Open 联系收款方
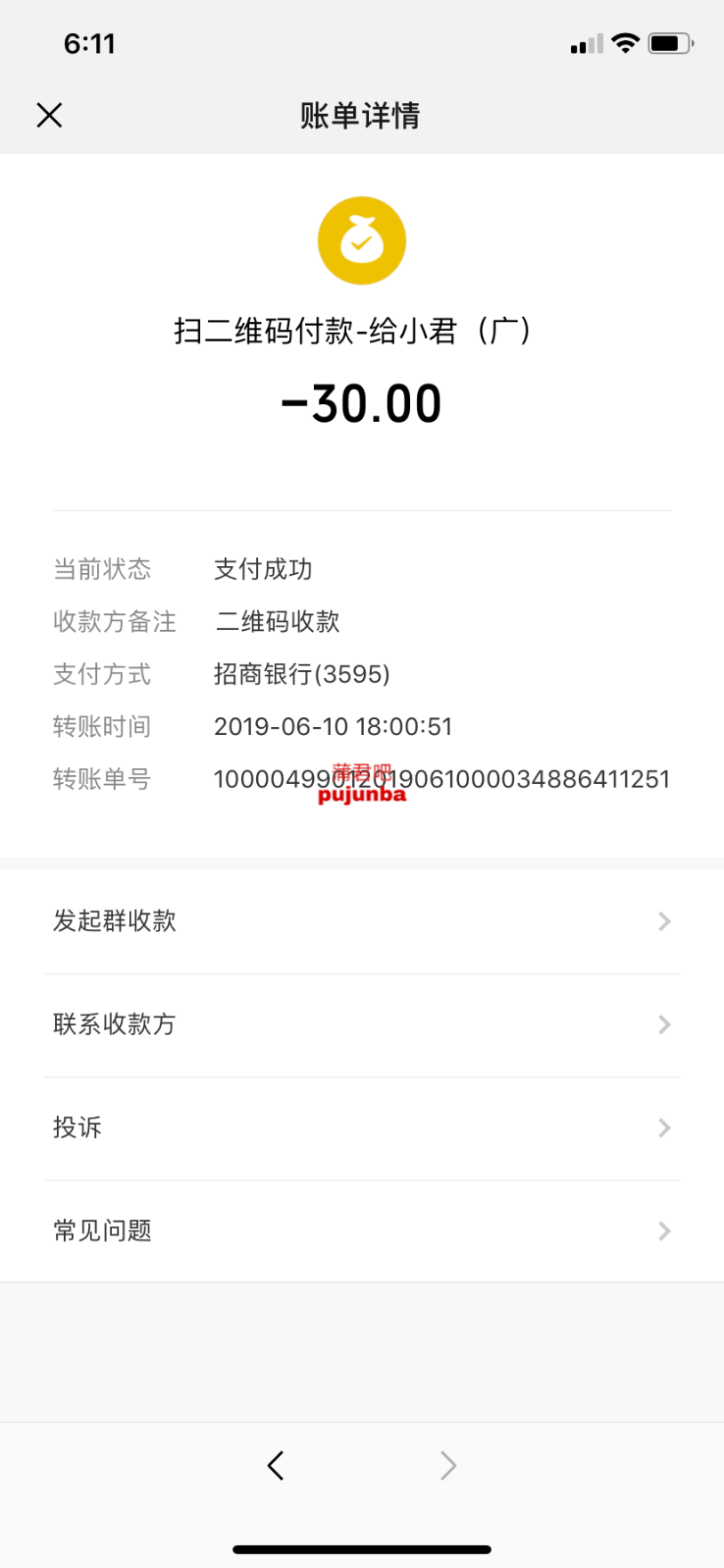The image size is (724, 1568). pos(361,1024)
